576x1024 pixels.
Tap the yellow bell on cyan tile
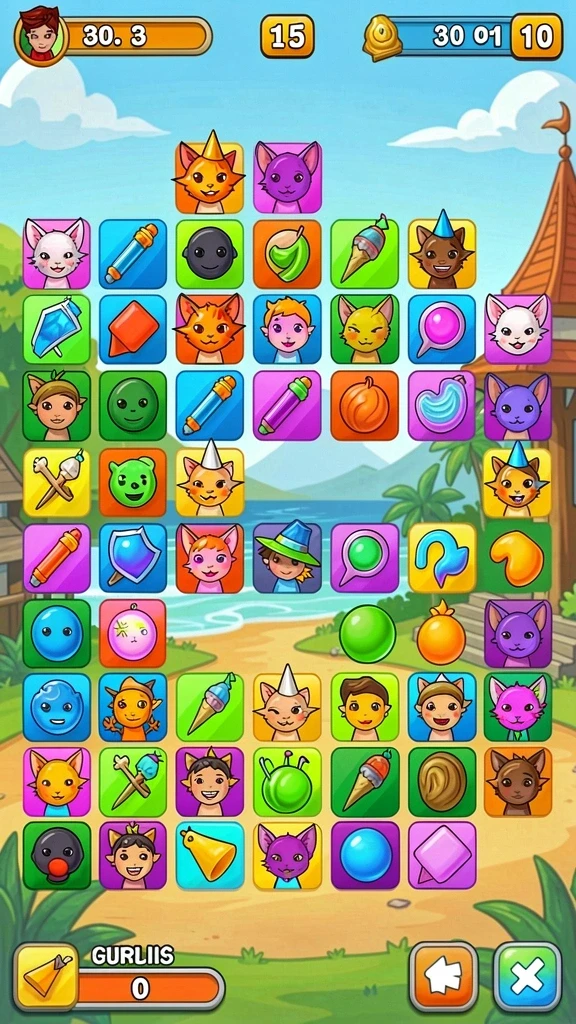pyautogui.click(x=210, y=856)
